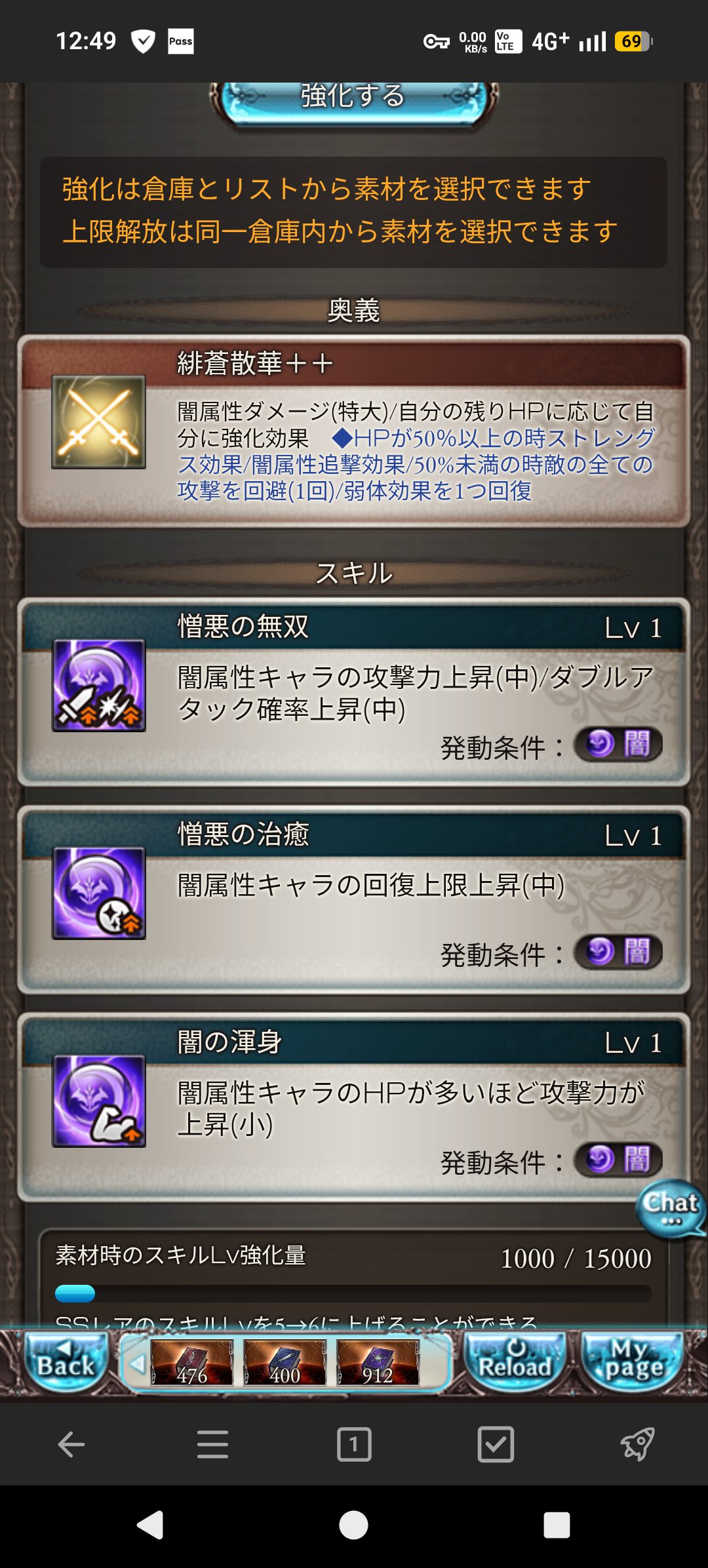Open the browser menu icon
The height and width of the screenshot is (1568, 708).
[x=212, y=1444]
